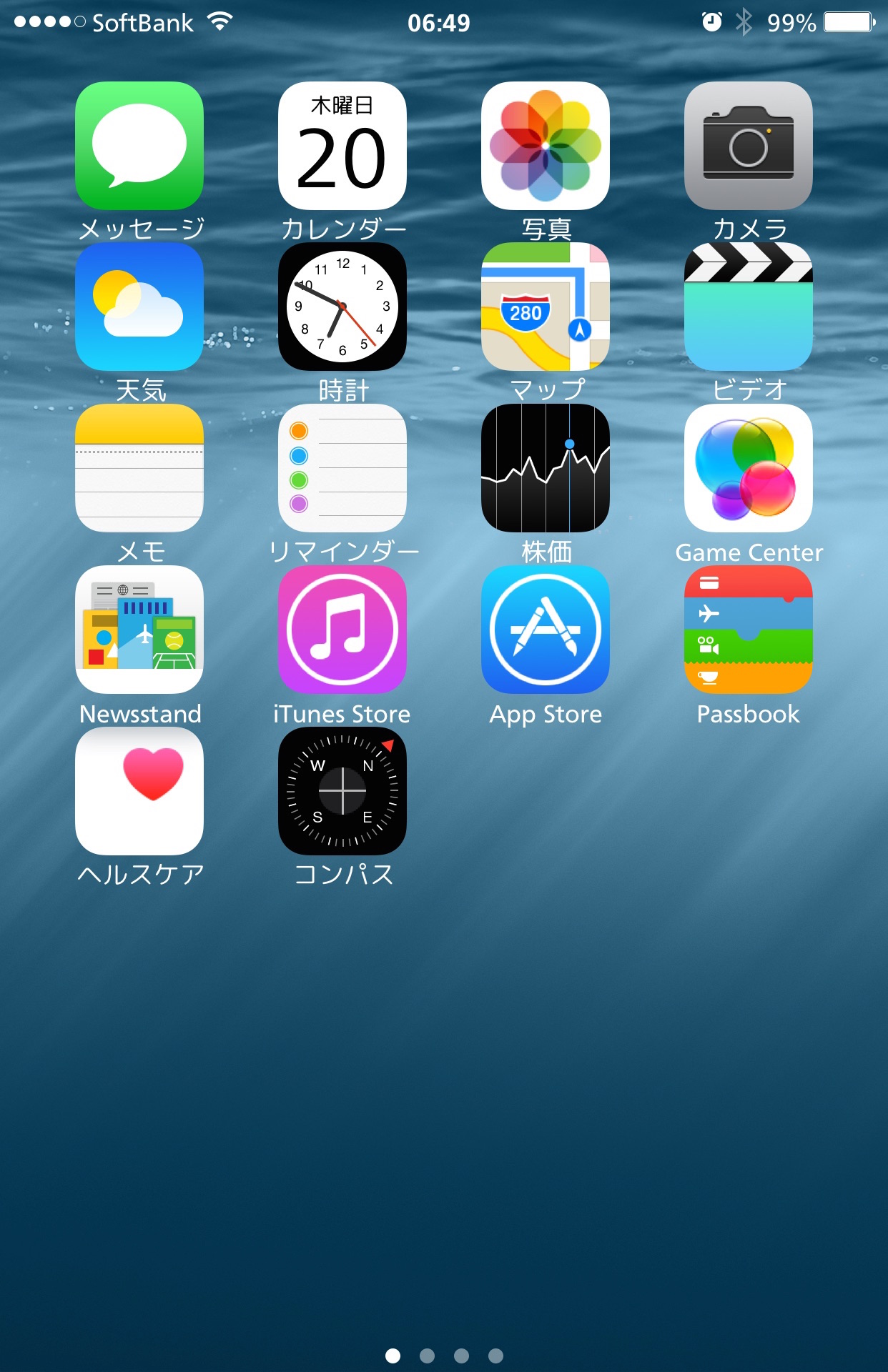The width and height of the screenshot is (888, 1372).
Task: Launch Game Center
Action: [749, 468]
